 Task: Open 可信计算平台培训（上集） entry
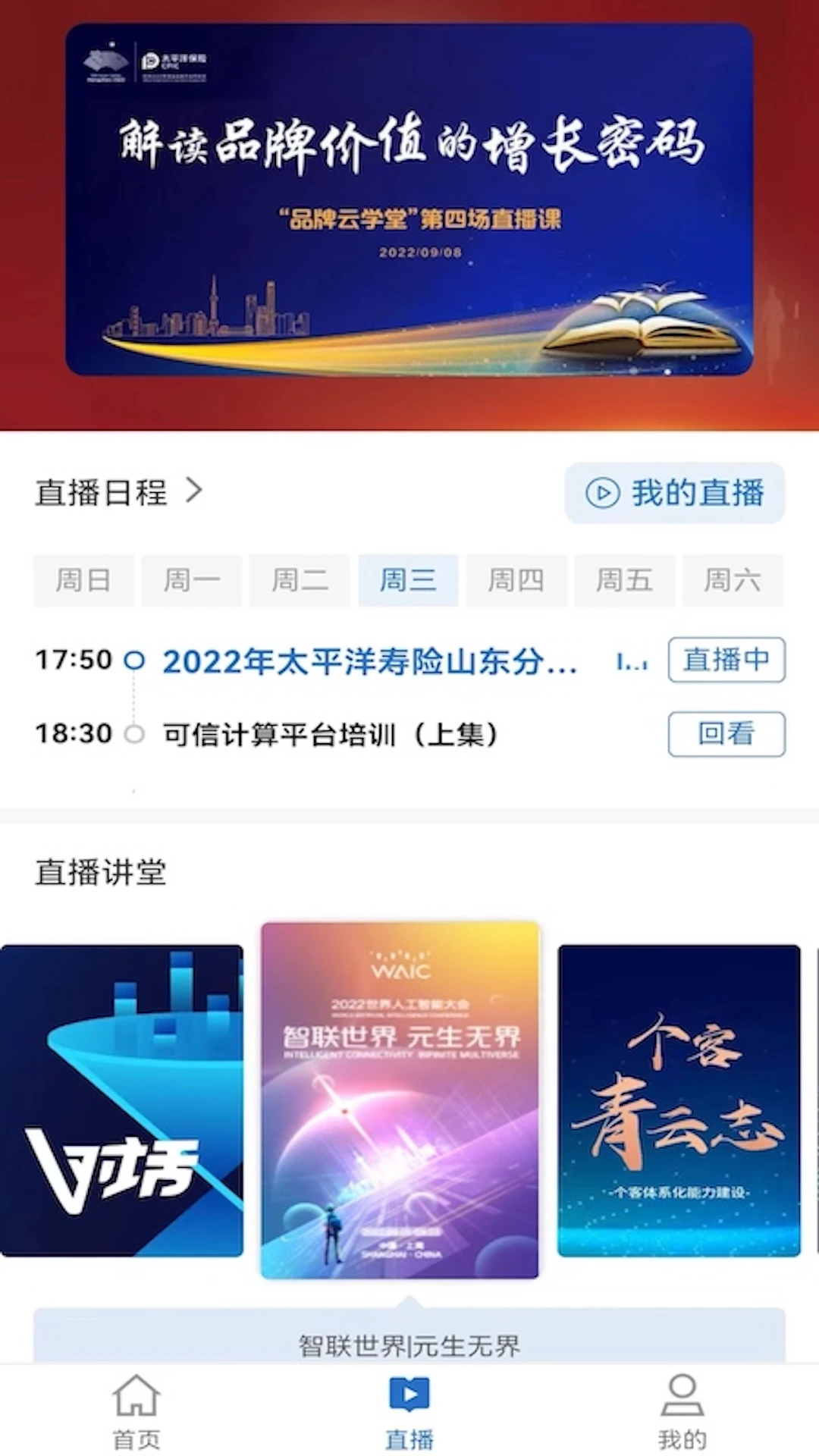(331, 734)
